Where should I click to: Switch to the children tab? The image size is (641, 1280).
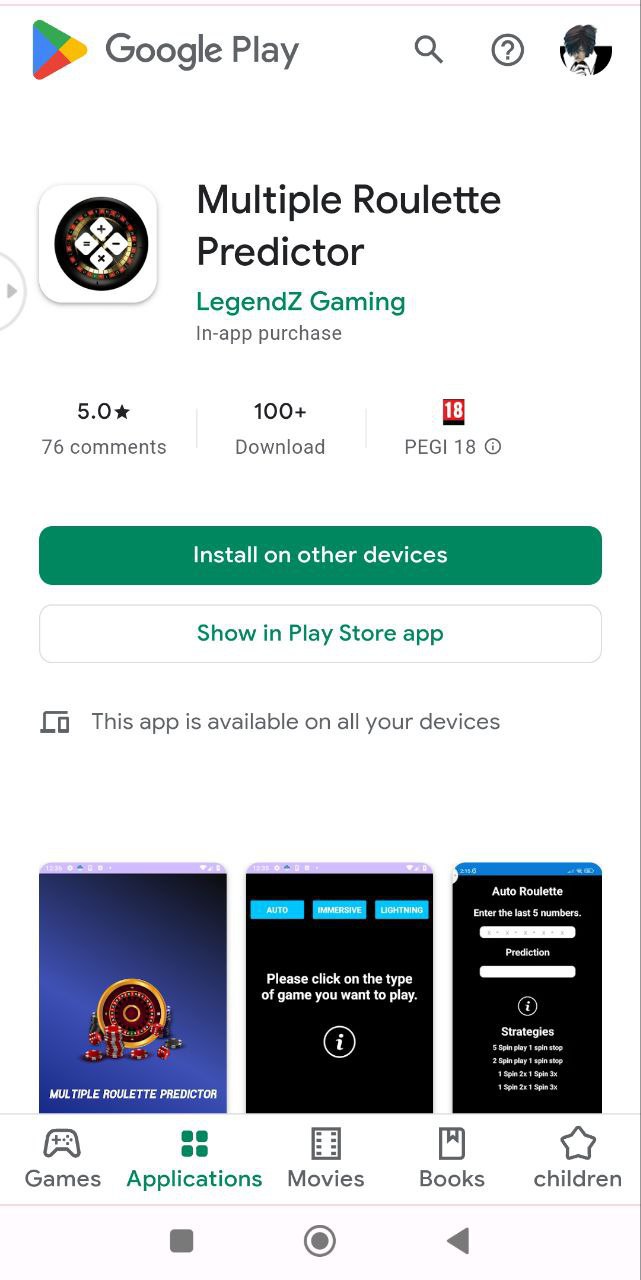[578, 1159]
